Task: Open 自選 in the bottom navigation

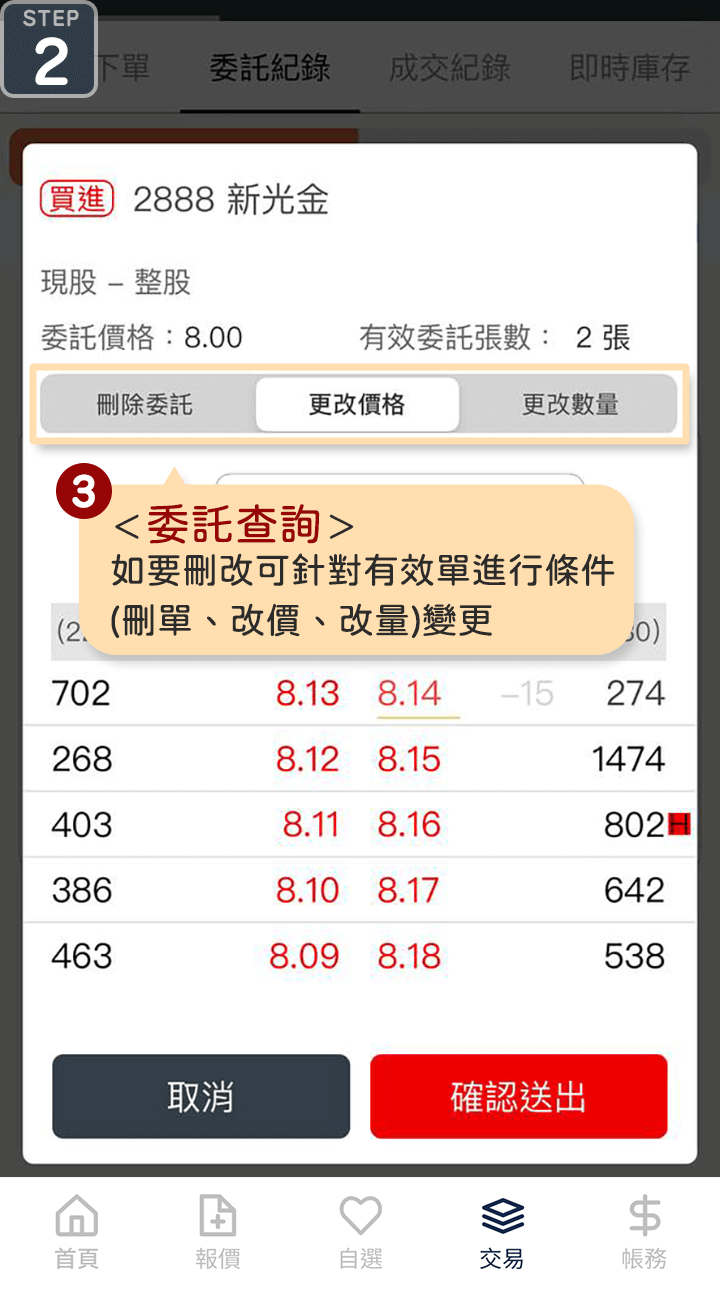Action: click(360, 1233)
